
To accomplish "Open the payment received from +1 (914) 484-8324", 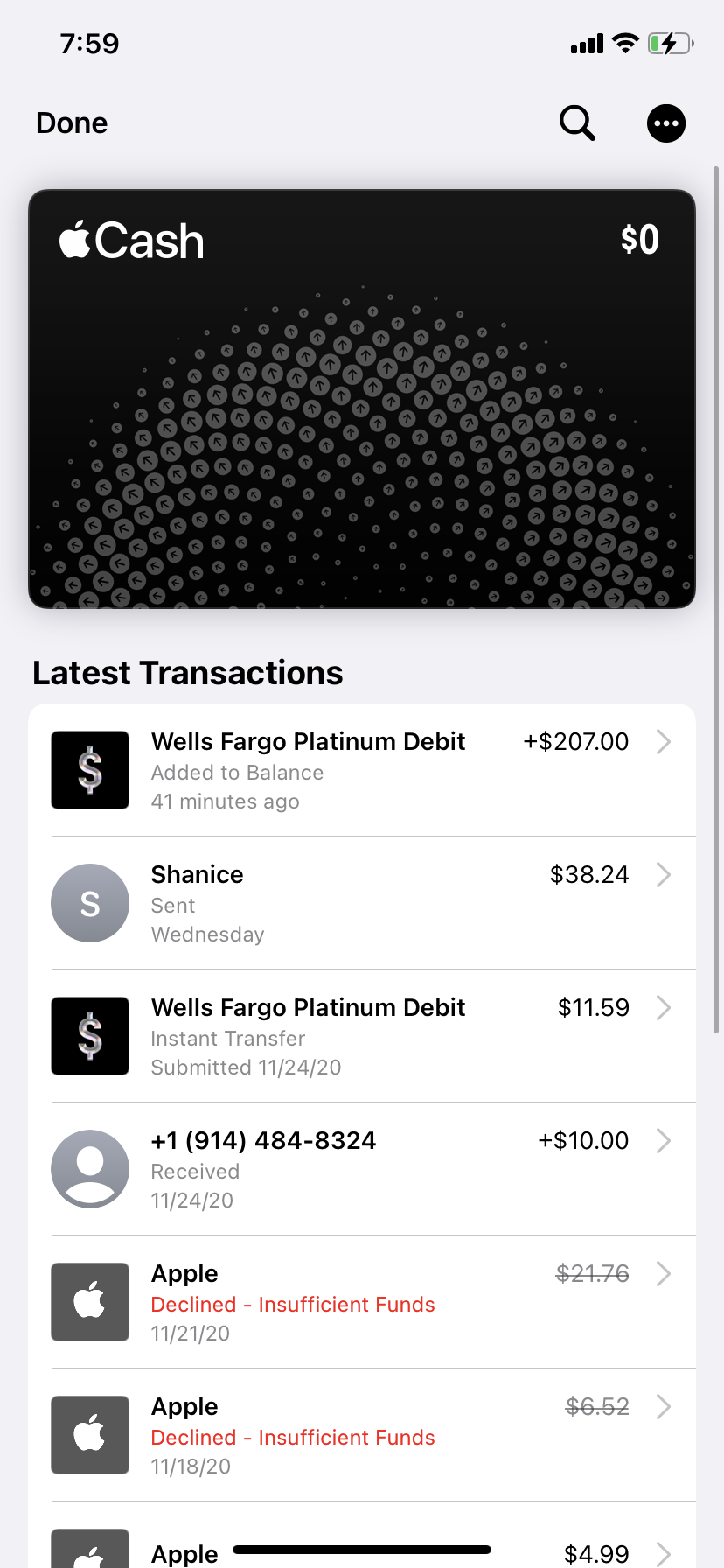I will tap(362, 1169).
